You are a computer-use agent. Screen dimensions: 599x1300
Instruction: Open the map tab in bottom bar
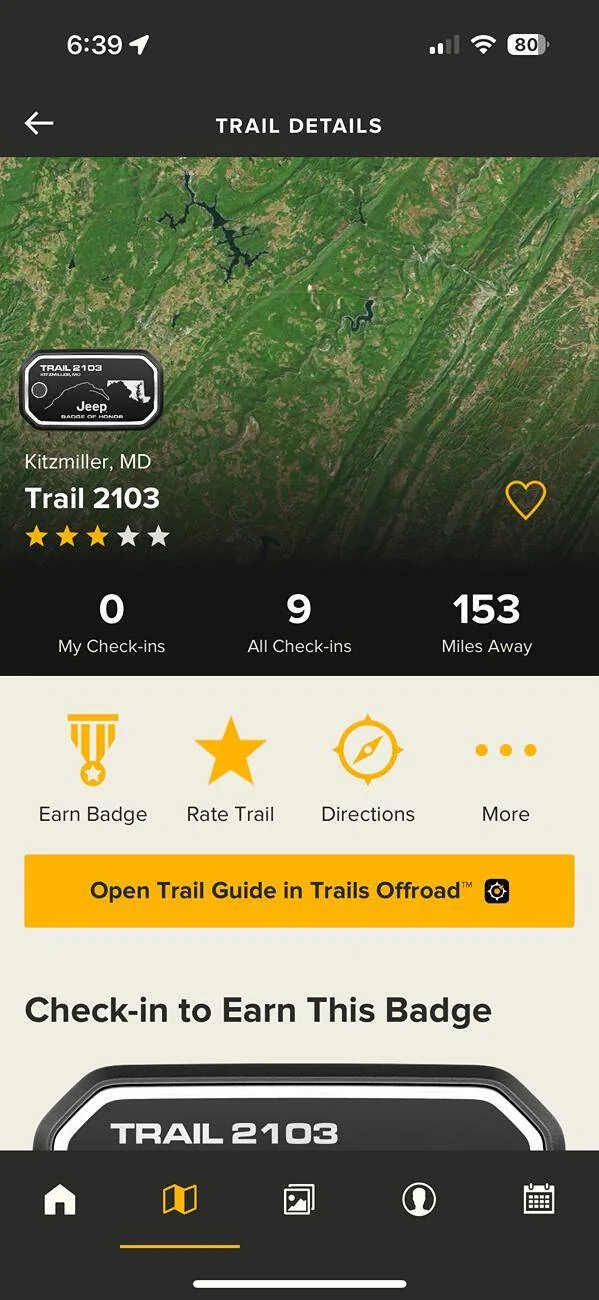[x=180, y=1198]
